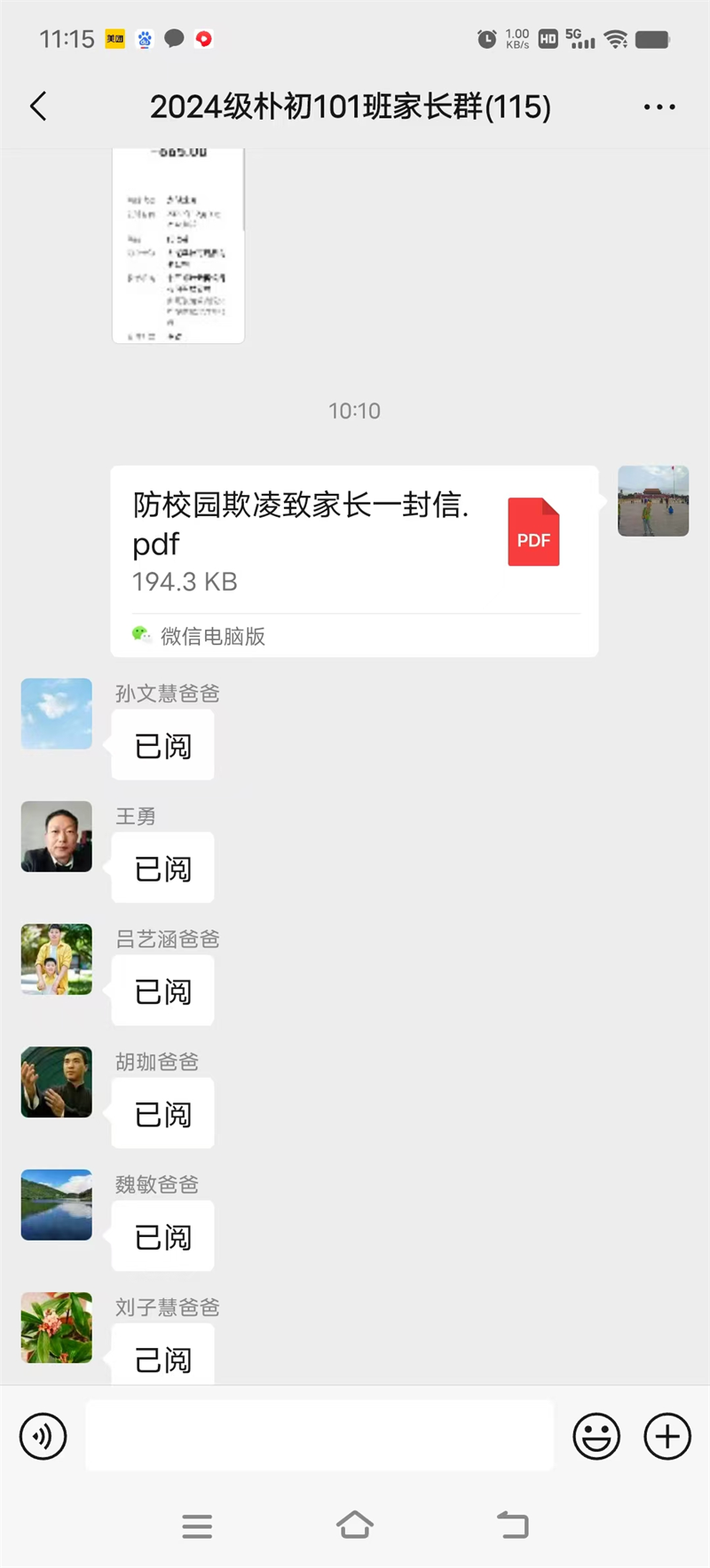The image size is (710, 1568).
Task: Open the group chat overflow menu
Action: [659, 107]
